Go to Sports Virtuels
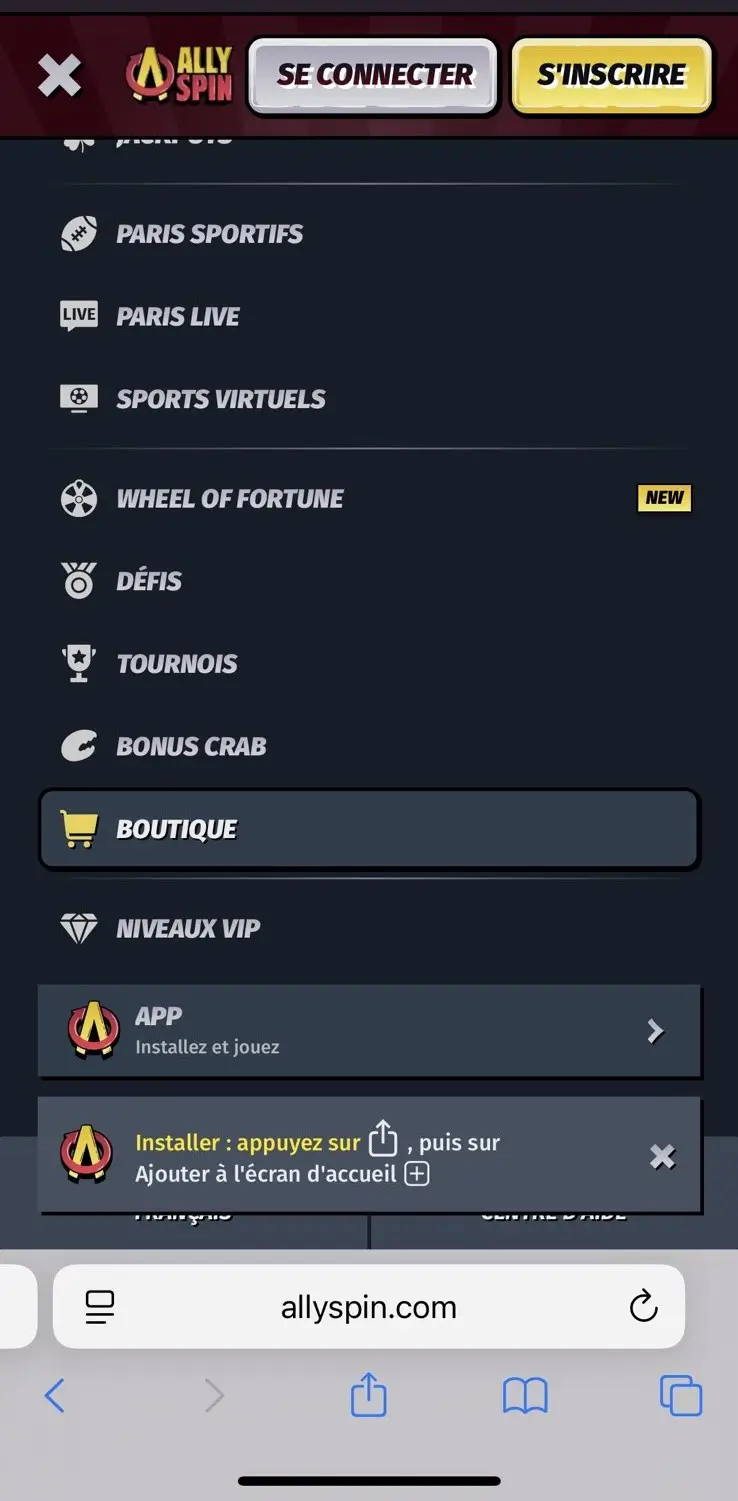738x1501 pixels. coord(220,399)
